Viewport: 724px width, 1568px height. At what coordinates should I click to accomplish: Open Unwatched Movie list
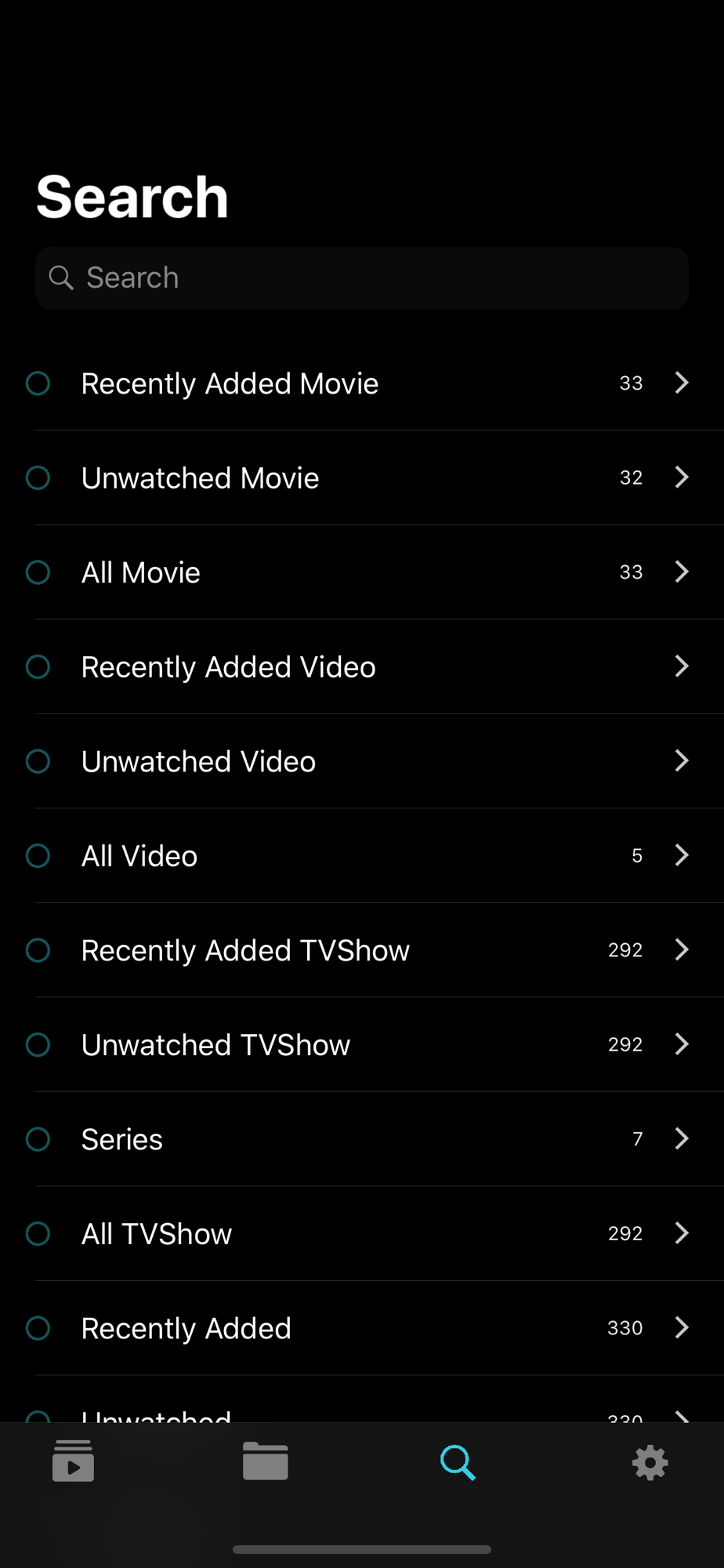(362, 477)
